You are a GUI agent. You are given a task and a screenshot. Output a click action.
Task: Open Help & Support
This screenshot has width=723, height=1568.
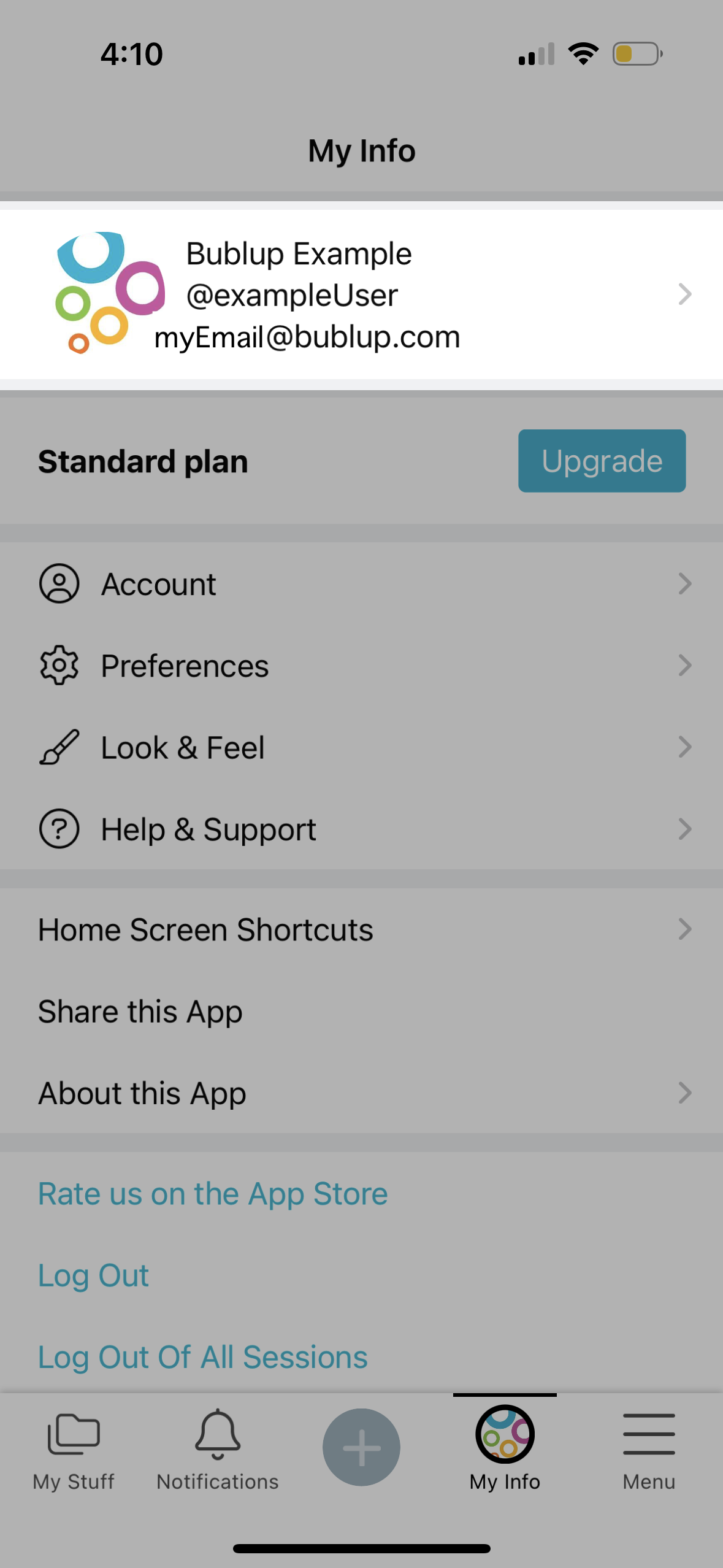(x=361, y=829)
